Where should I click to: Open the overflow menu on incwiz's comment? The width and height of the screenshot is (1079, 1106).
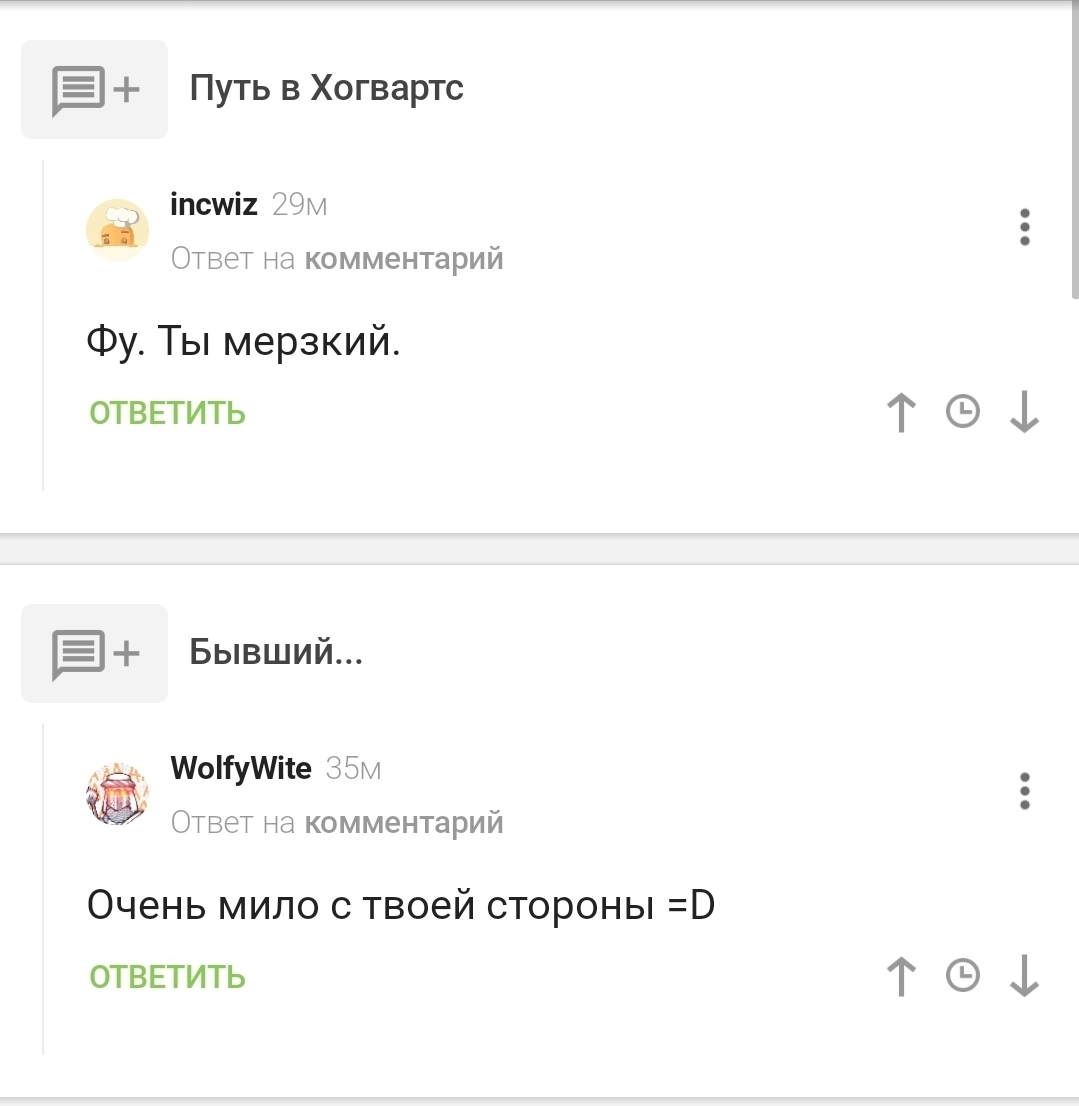tap(1024, 228)
